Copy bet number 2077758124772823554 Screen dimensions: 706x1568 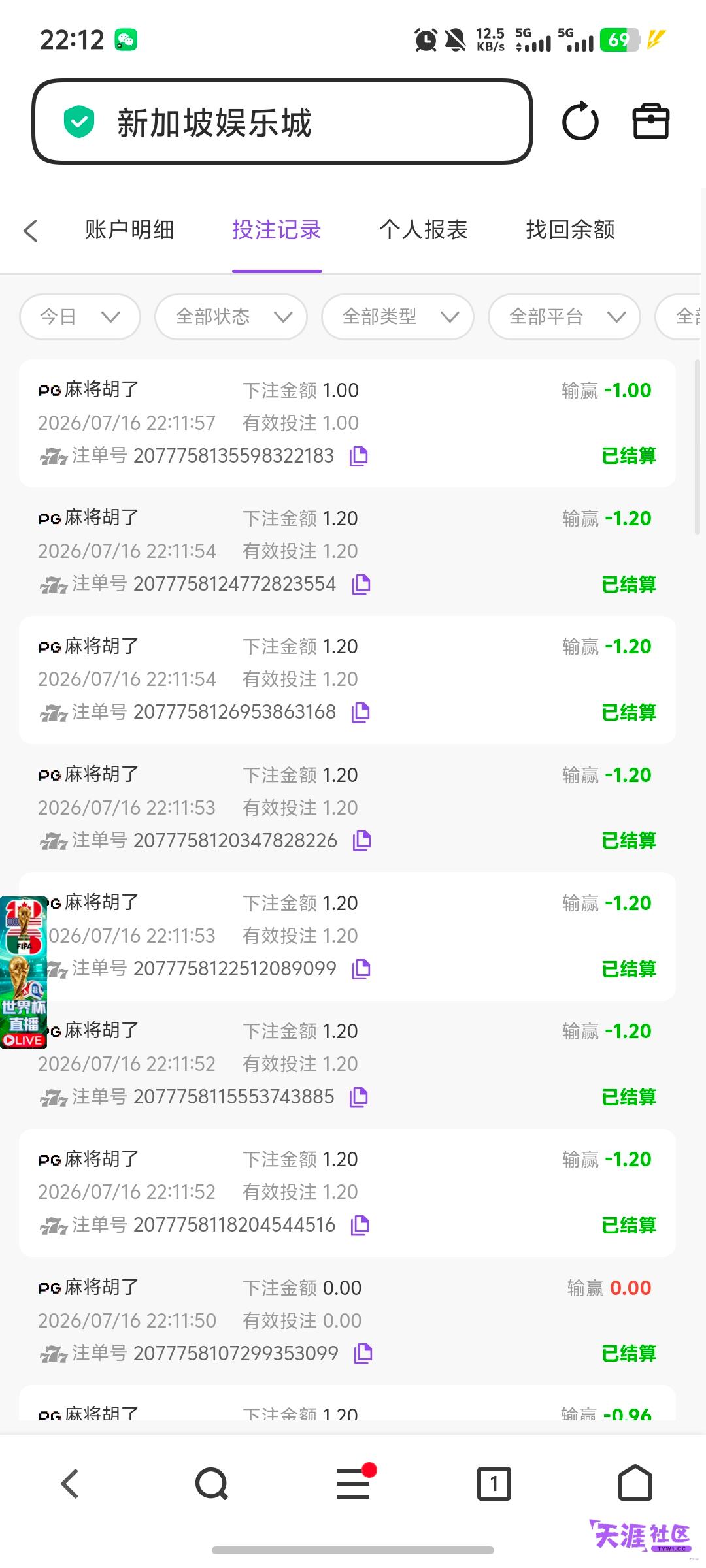[x=361, y=584]
